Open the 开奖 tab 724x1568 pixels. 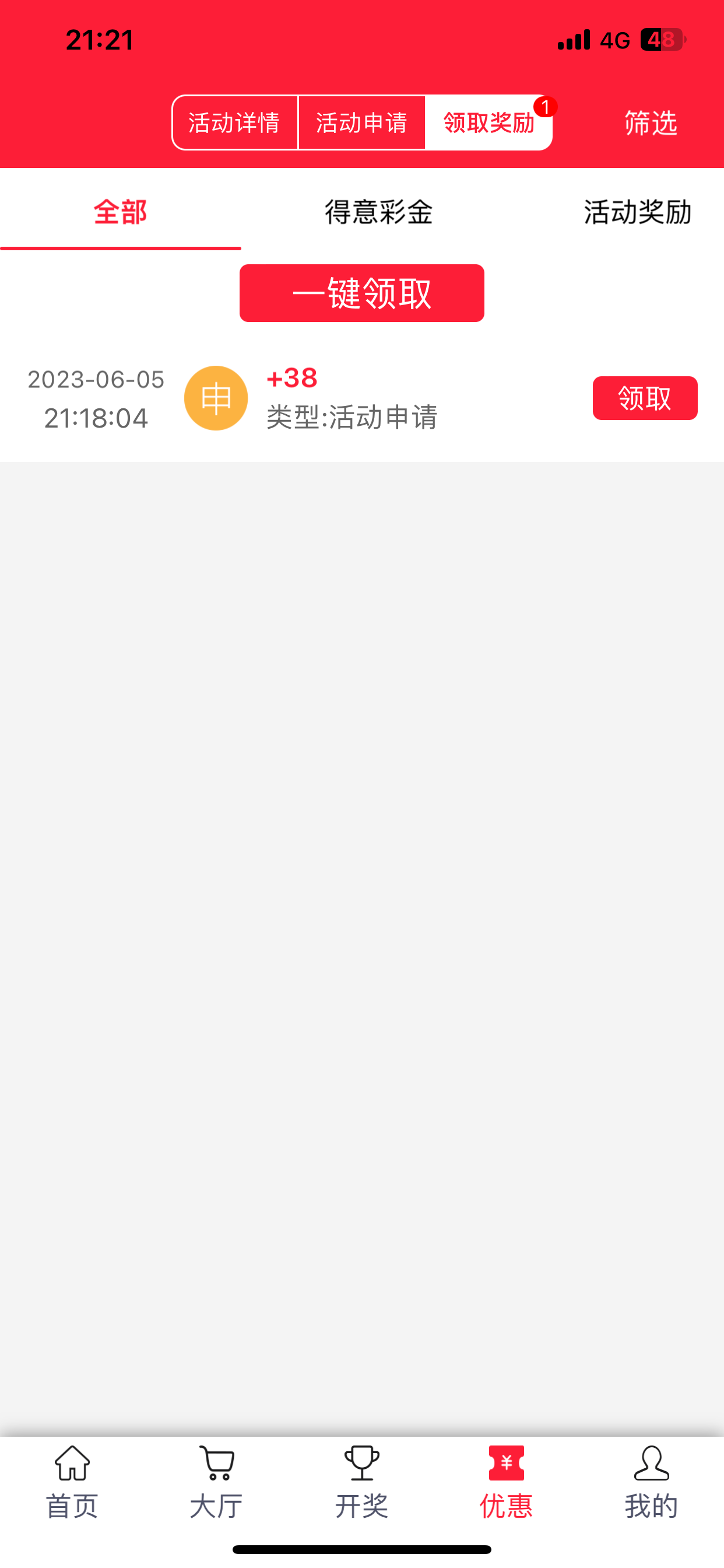point(361,1483)
